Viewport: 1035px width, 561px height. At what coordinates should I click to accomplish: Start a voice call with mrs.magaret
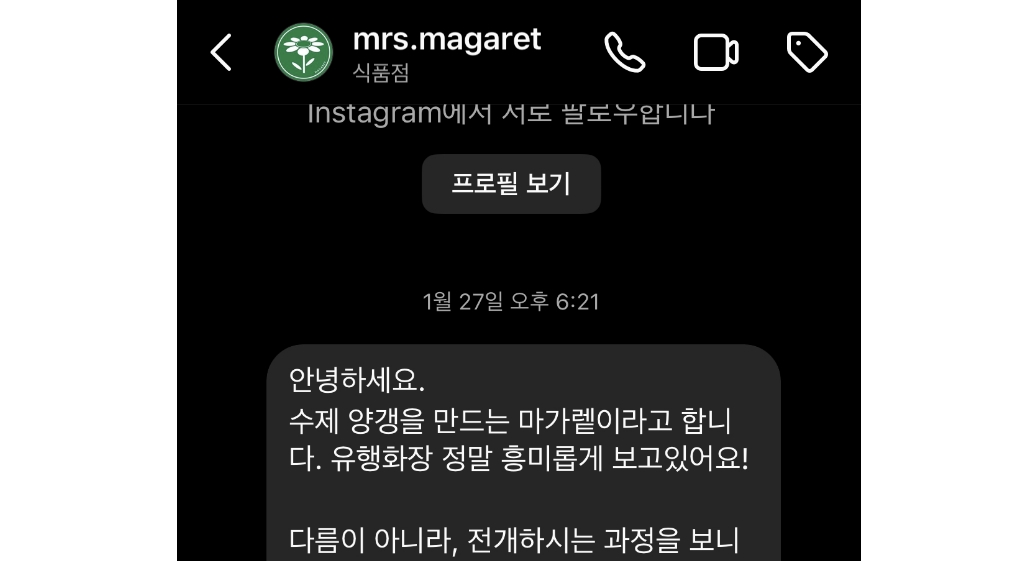(625, 52)
